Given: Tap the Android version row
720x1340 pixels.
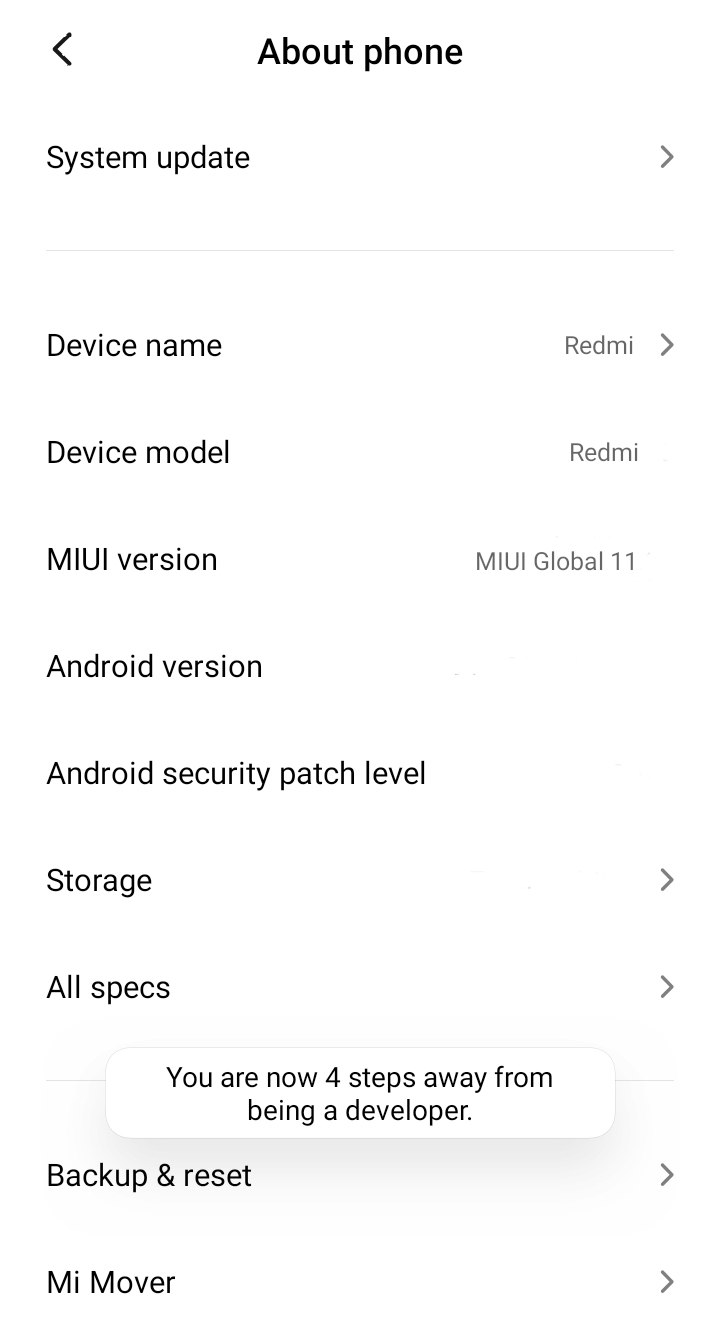Looking at the screenshot, I should 360,667.
